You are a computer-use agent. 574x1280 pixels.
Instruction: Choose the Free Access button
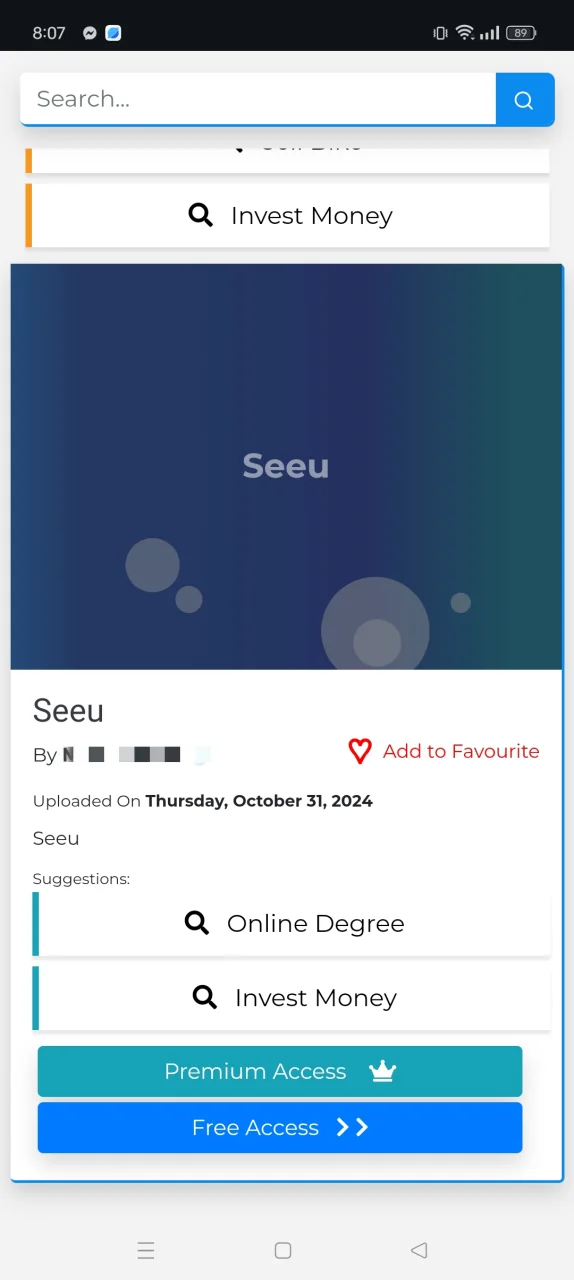click(x=280, y=1127)
